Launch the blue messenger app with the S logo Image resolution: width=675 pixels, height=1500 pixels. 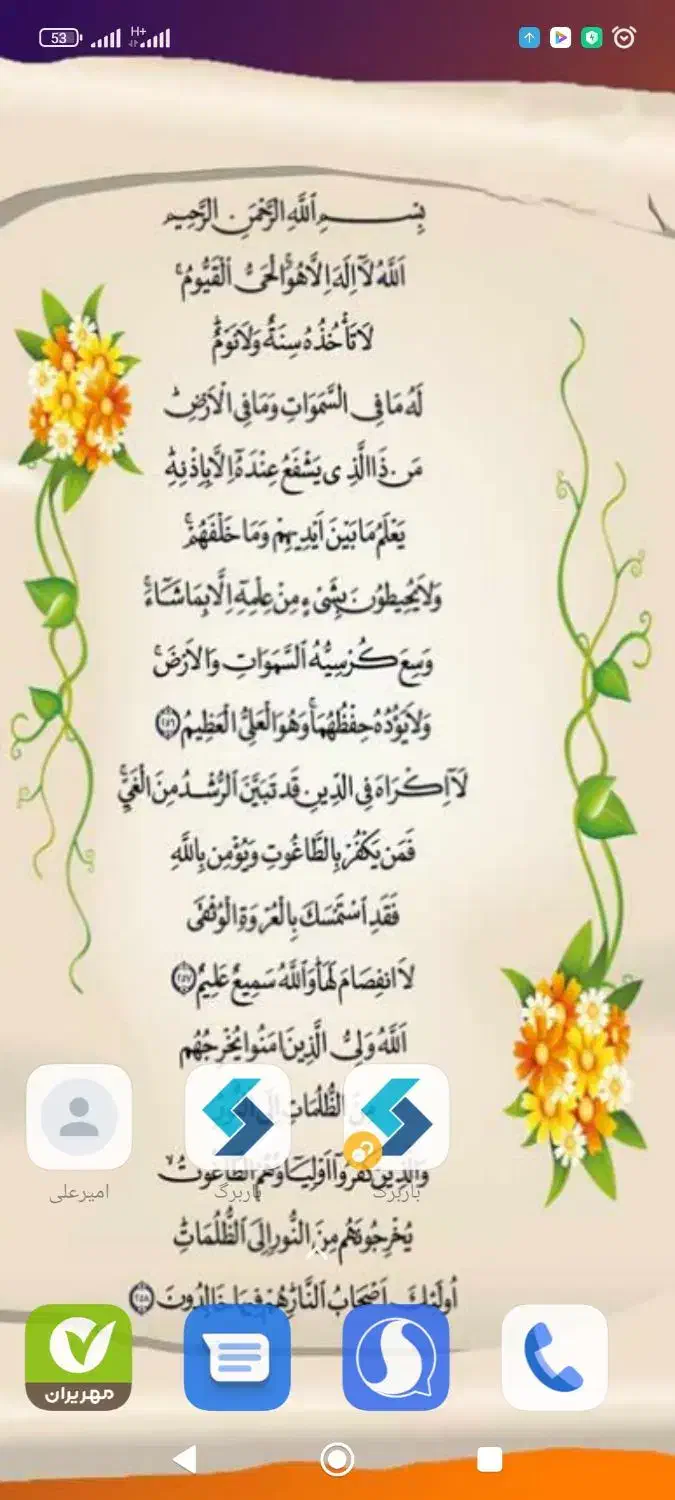click(x=396, y=1357)
